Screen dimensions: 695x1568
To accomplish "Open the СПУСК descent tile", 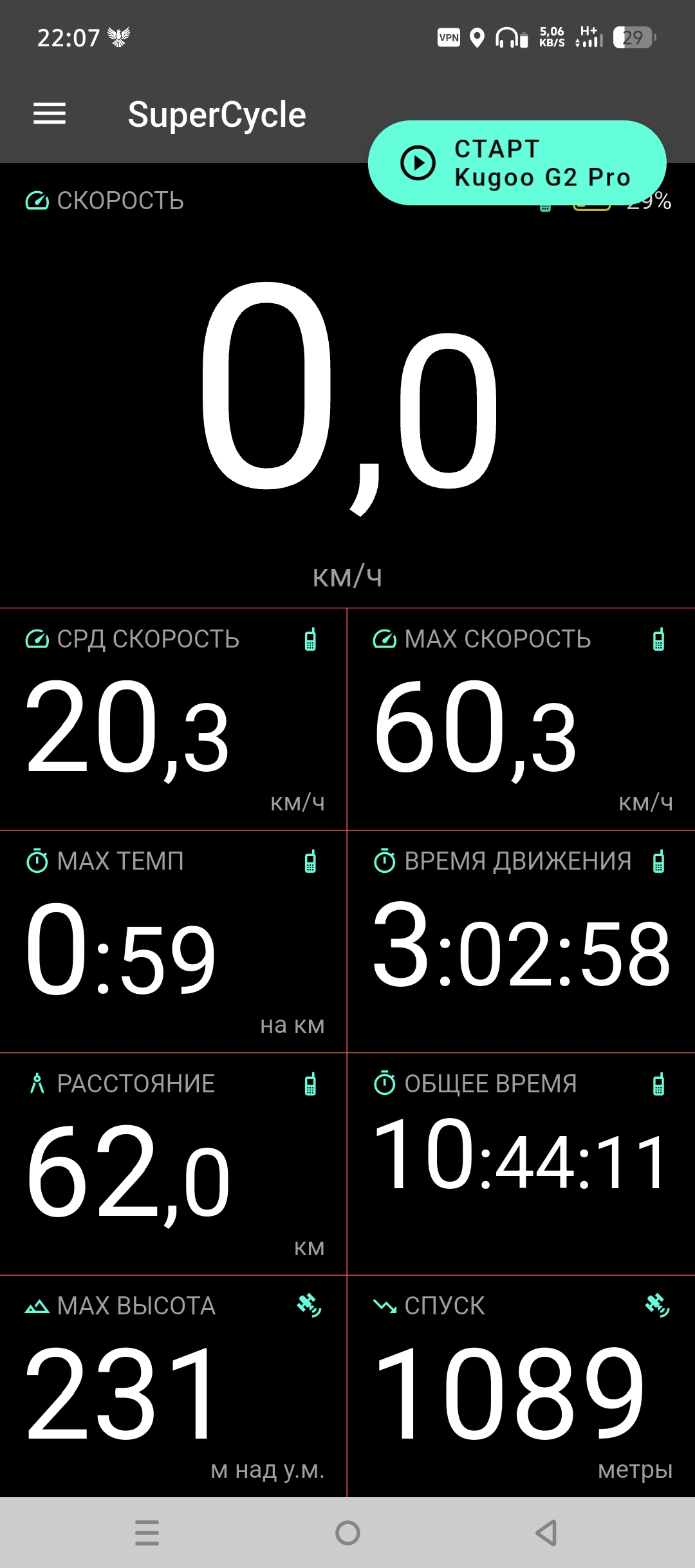I will tap(521, 1386).
